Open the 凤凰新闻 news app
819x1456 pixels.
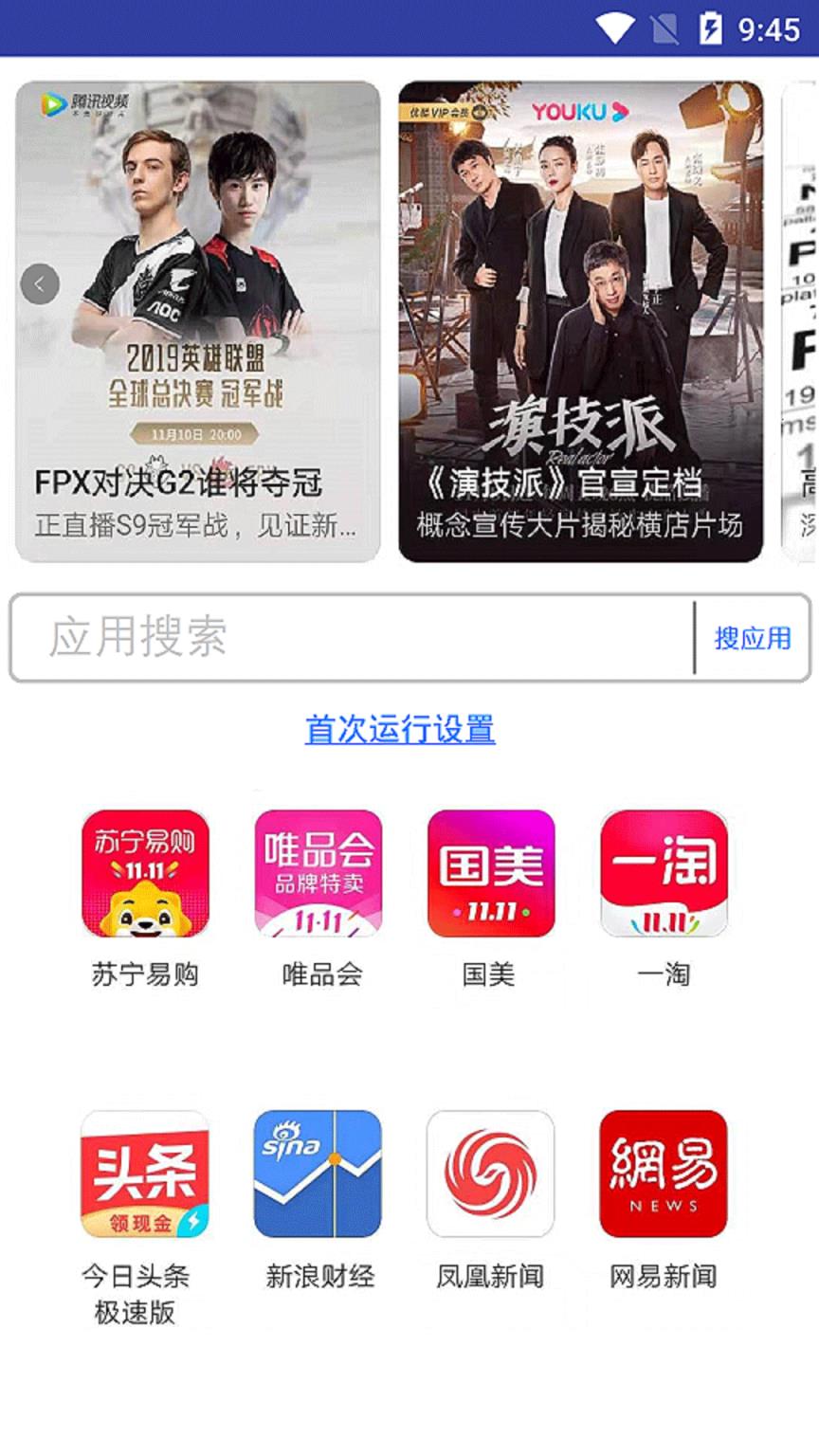coord(490,1174)
